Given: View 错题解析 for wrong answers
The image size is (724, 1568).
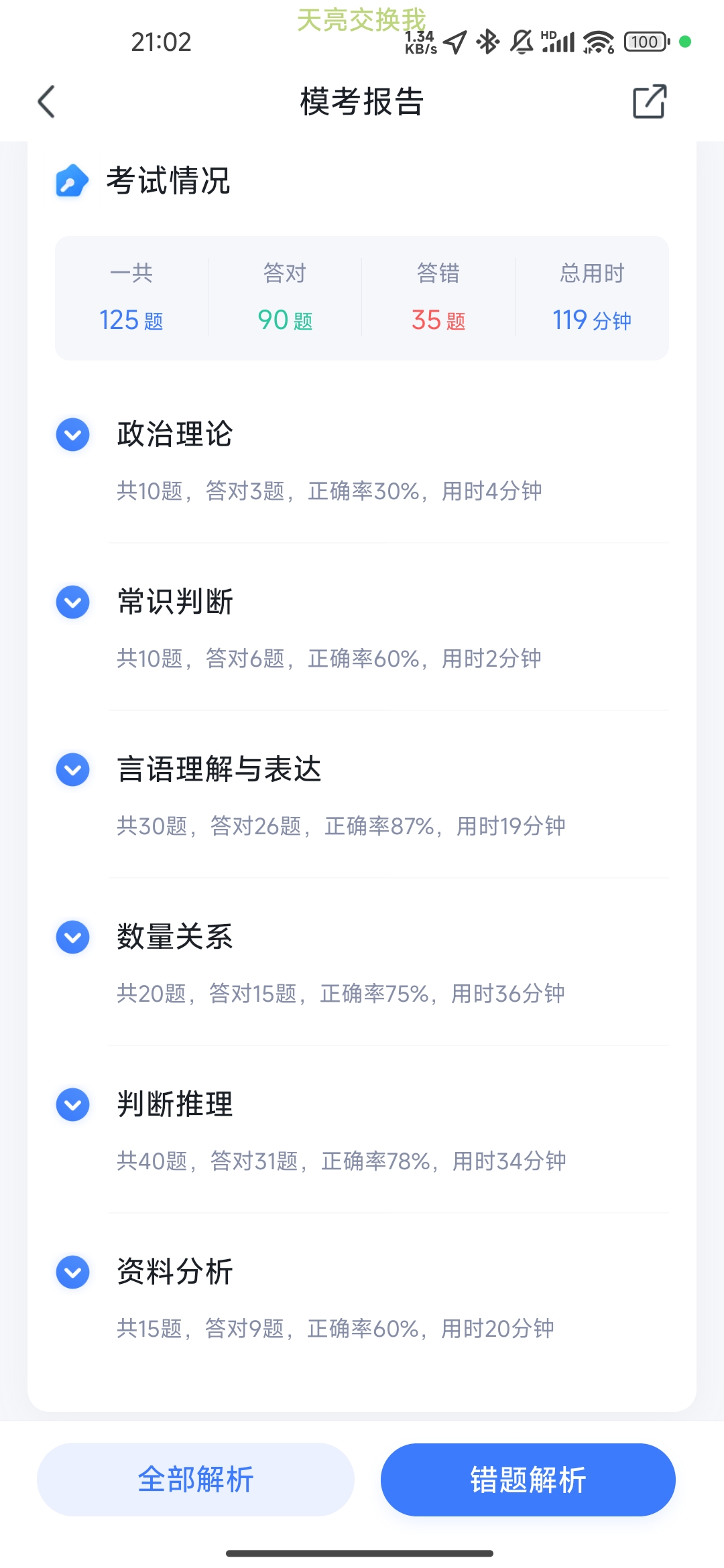Looking at the screenshot, I should pyautogui.click(x=528, y=1480).
